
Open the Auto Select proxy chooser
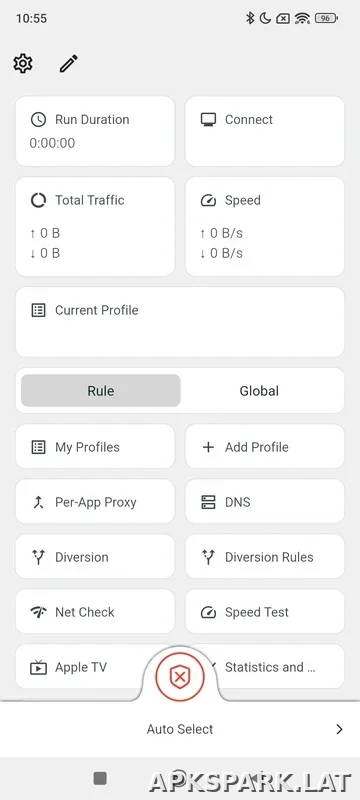pos(180,729)
